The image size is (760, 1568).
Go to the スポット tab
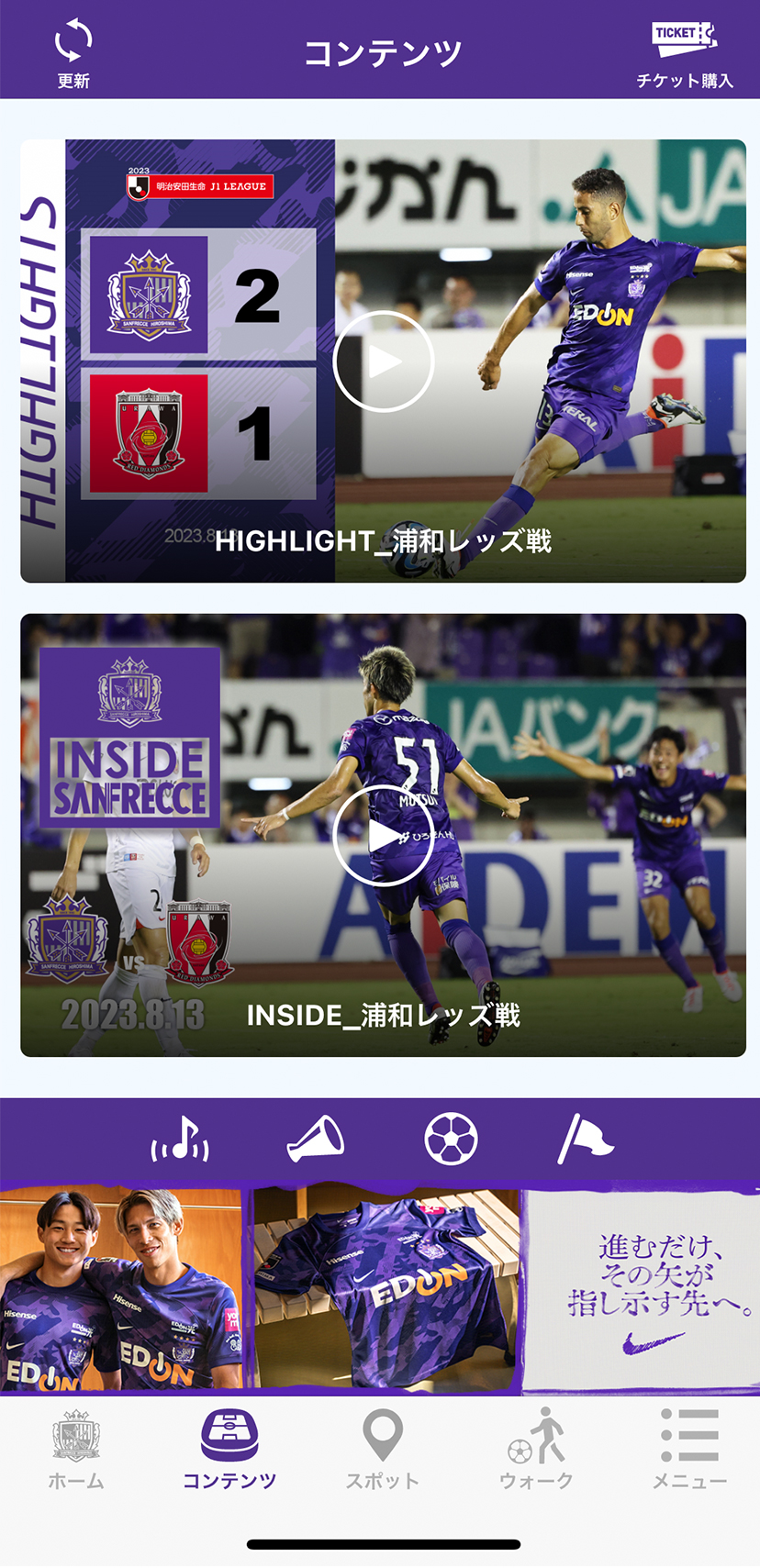pos(382,1448)
